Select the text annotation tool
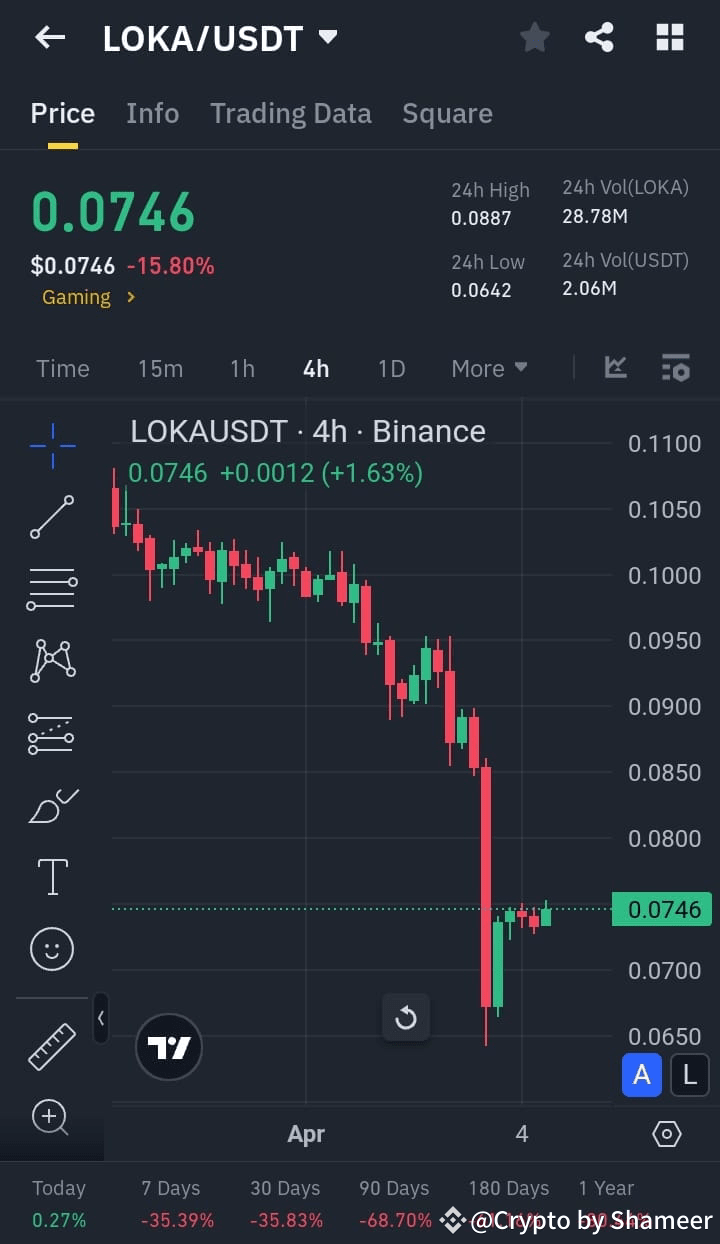This screenshot has height=1244, width=720. click(x=51, y=877)
